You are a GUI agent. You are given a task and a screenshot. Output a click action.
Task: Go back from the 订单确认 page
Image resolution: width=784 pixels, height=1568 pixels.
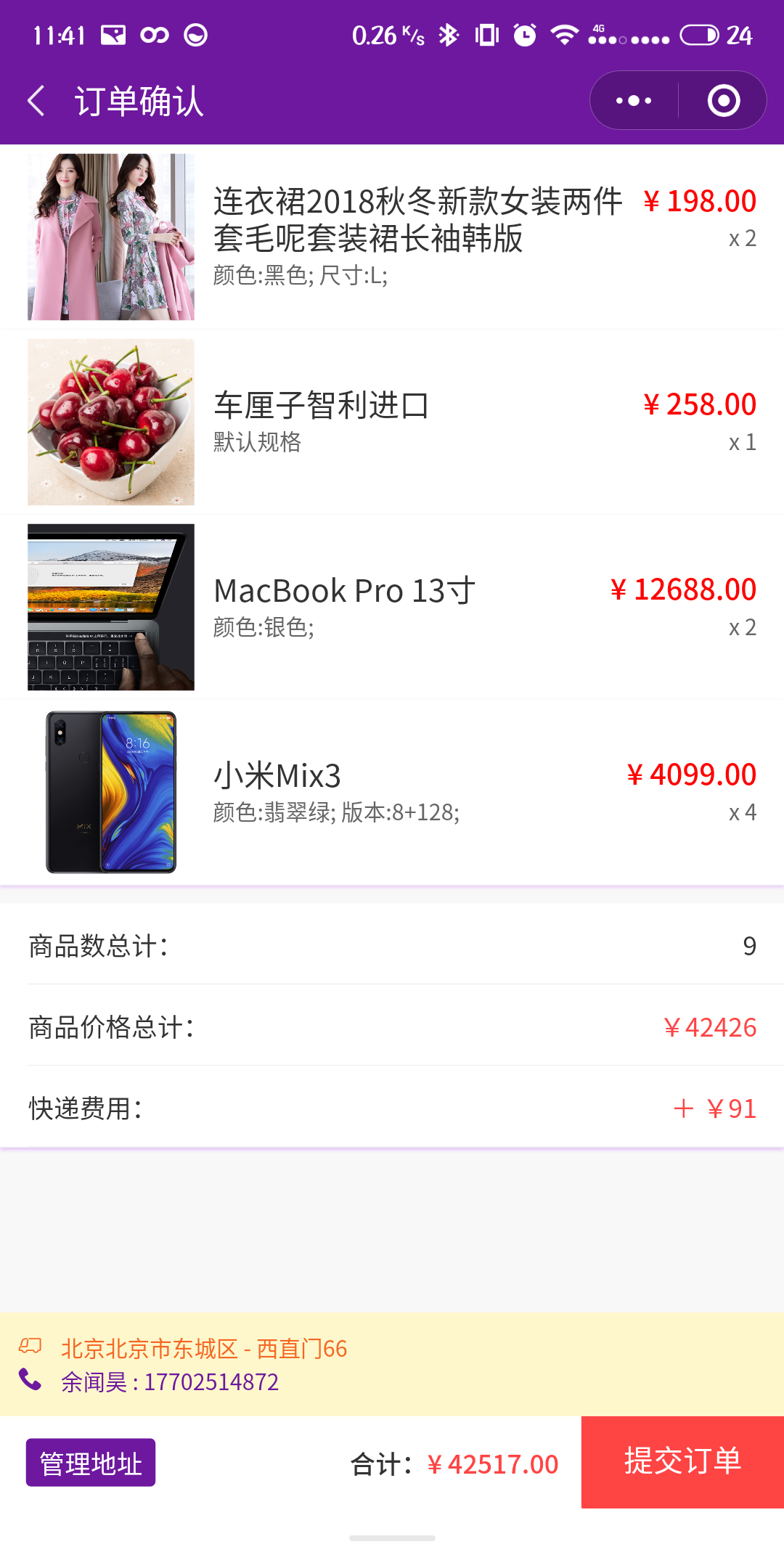(36, 100)
